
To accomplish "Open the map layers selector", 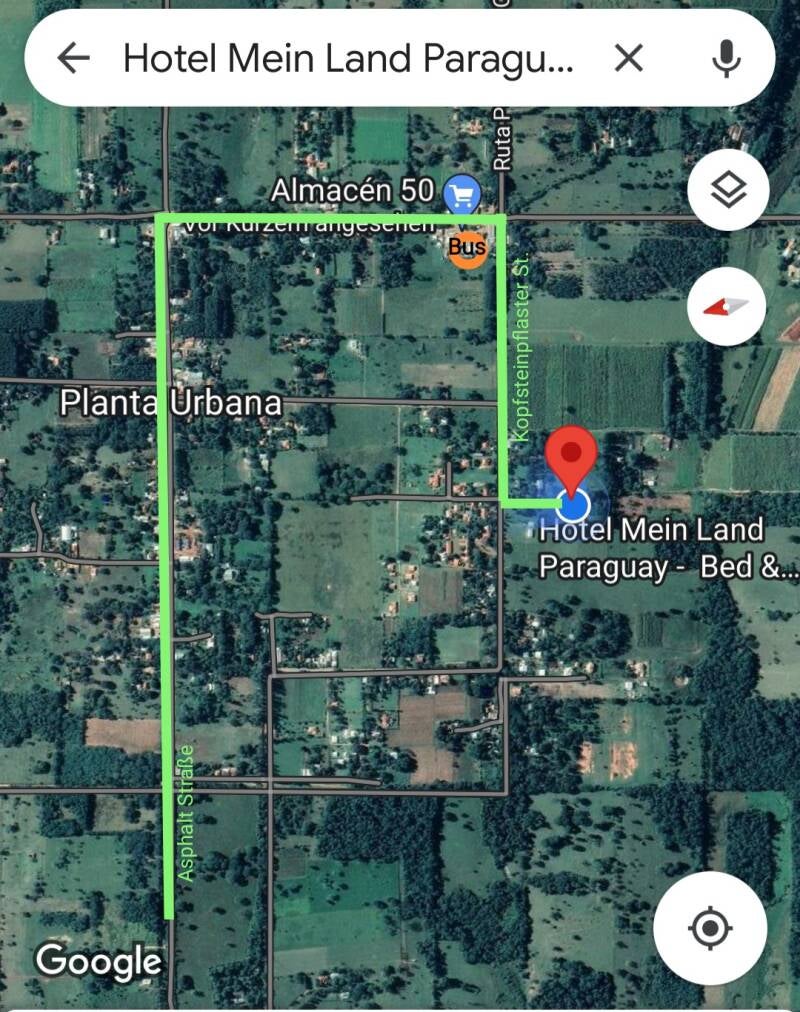I will [728, 190].
